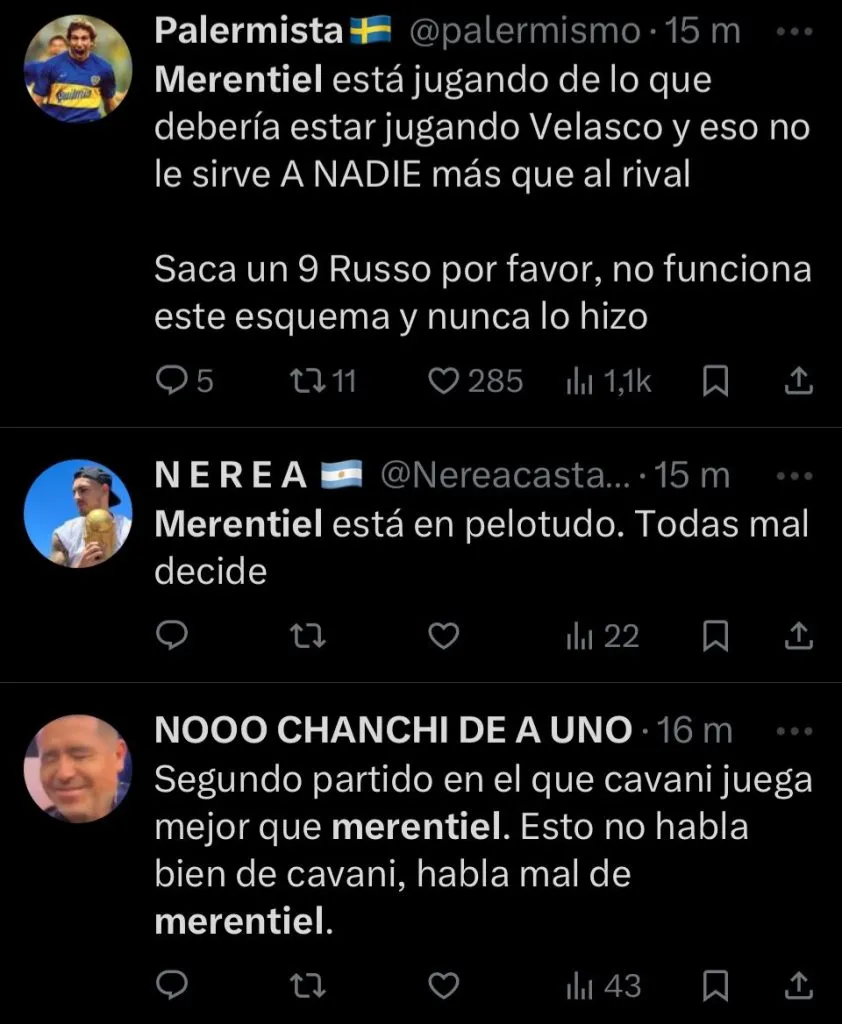Share Palermista's tweet

point(797,381)
